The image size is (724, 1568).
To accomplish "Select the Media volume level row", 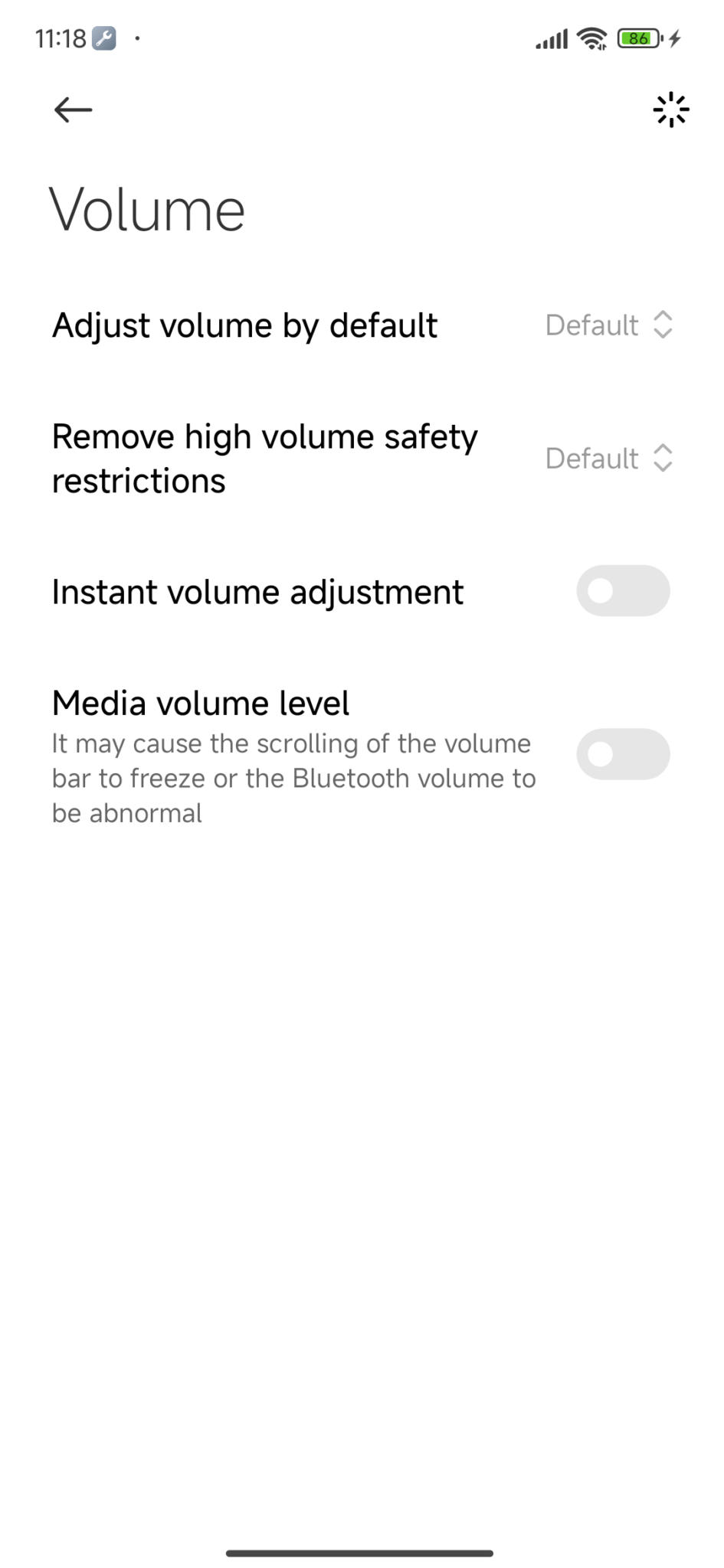I will 201,702.
